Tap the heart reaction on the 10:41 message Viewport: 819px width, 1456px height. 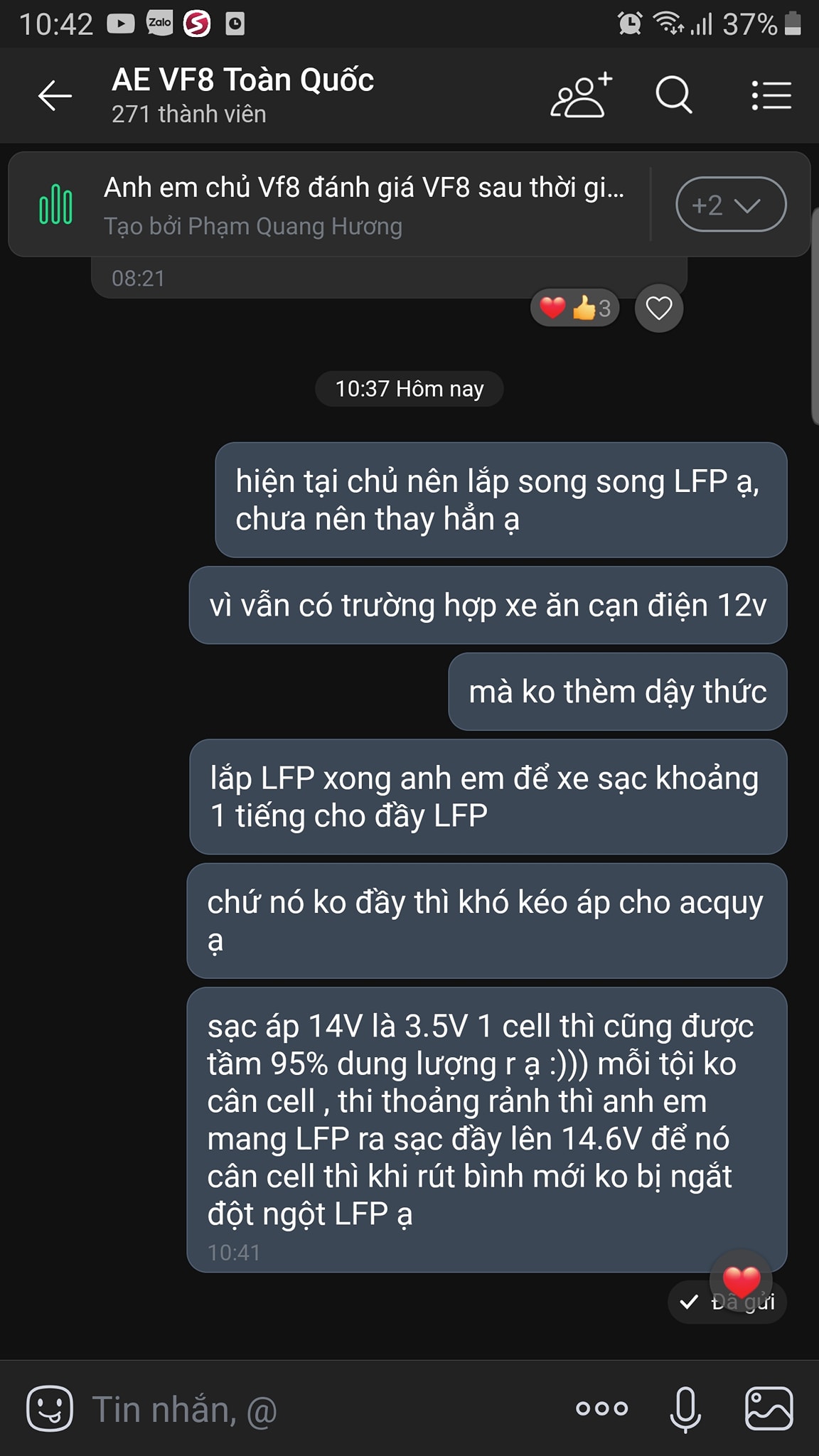(742, 1280)
